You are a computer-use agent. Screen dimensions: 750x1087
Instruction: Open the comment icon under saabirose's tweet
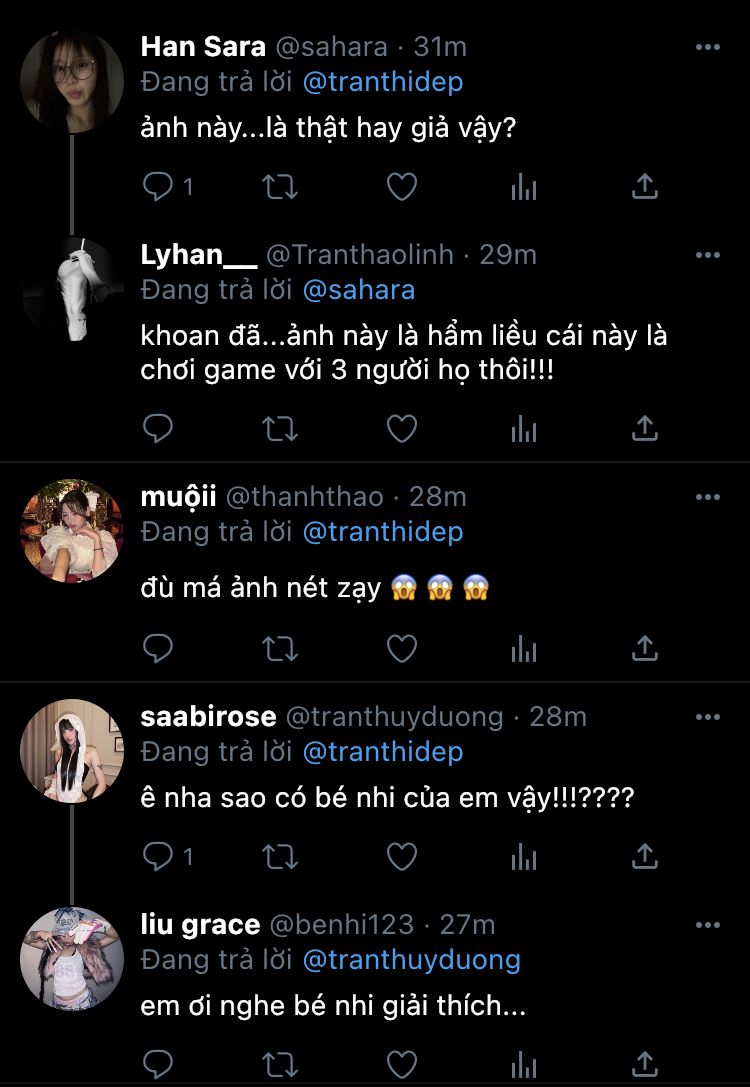(x=157, y=856)
